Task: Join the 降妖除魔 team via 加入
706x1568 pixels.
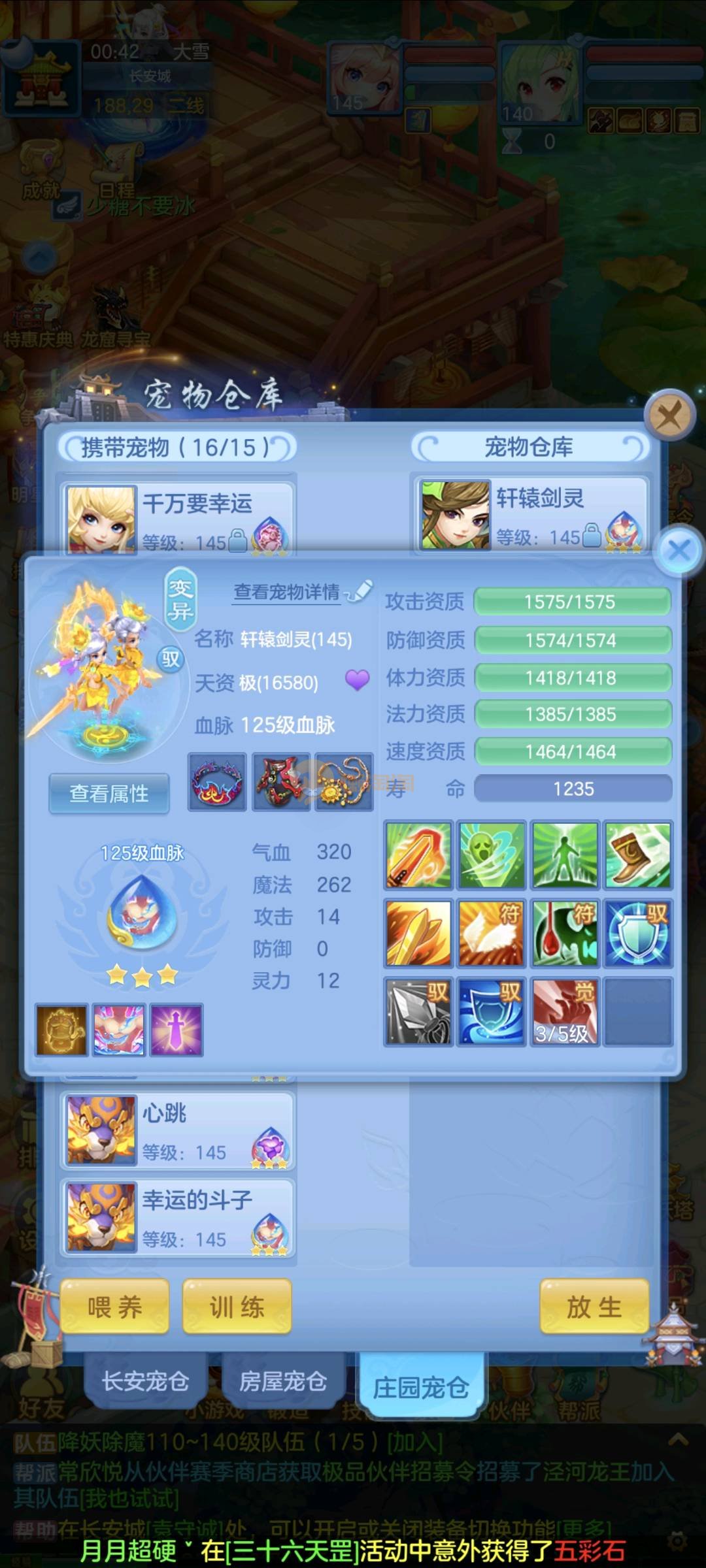Action: 416,1442
